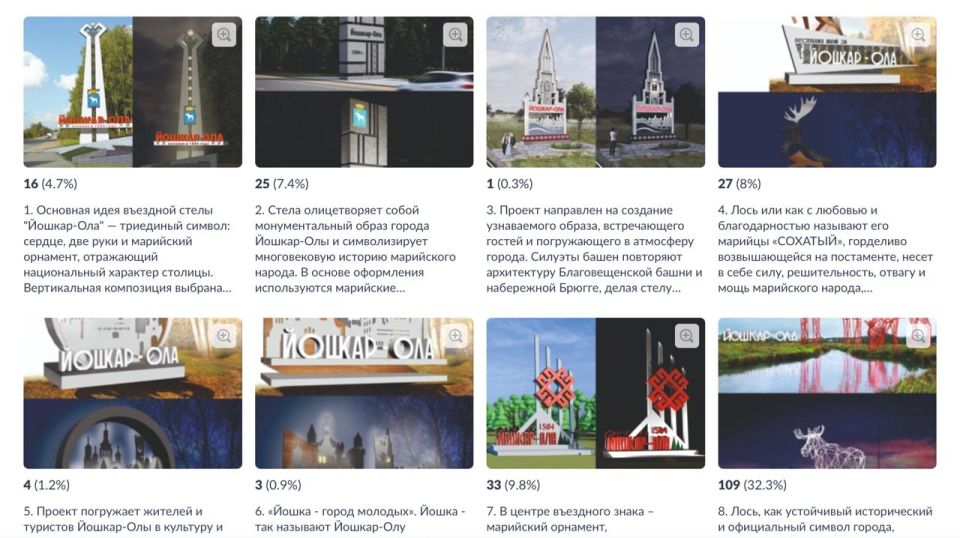
Task: Enlarge project 7 Mari ornament image
Action: 687,336
